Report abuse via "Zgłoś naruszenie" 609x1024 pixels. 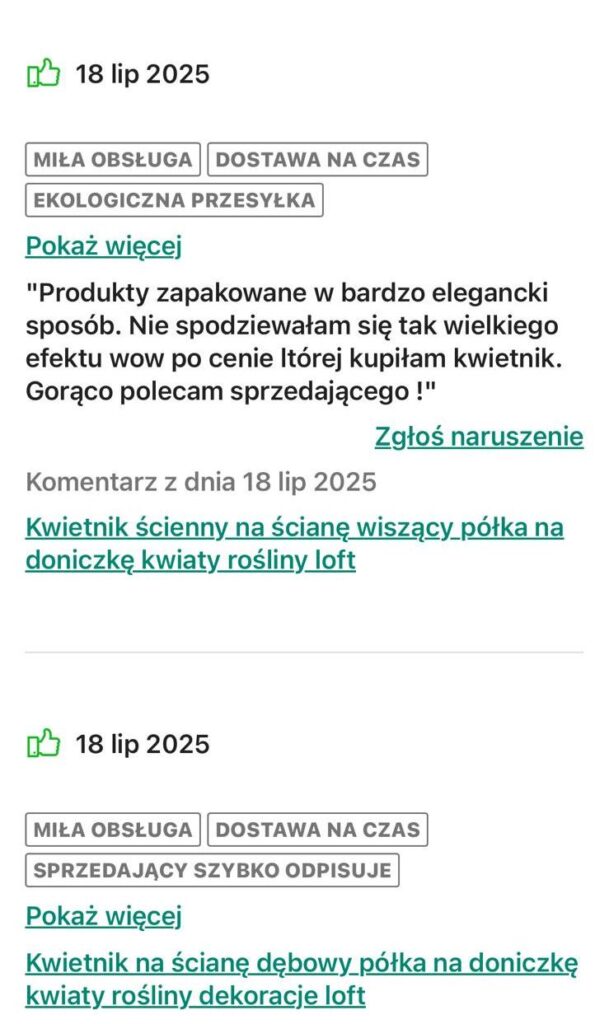[x=479, y=436]
